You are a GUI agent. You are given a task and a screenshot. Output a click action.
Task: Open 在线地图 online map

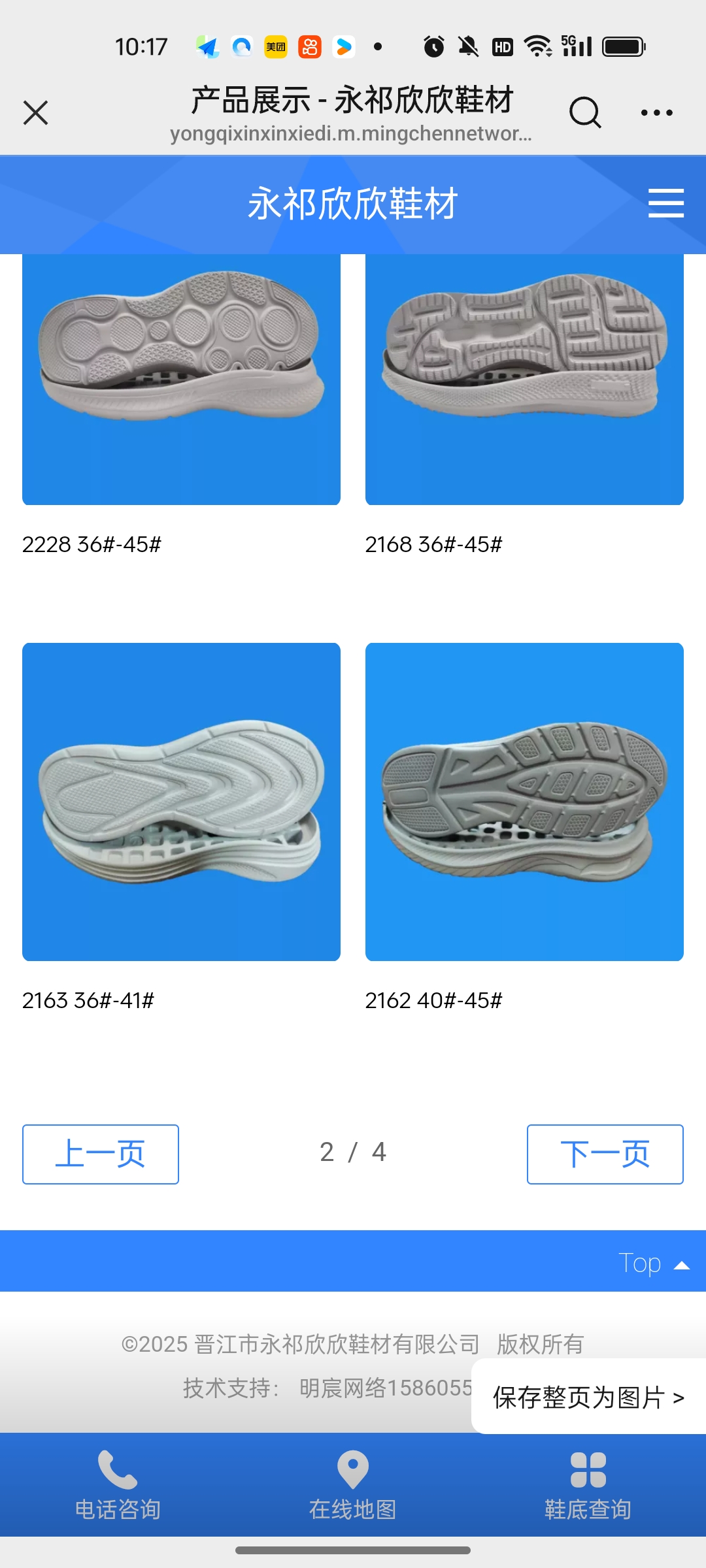353,1484
